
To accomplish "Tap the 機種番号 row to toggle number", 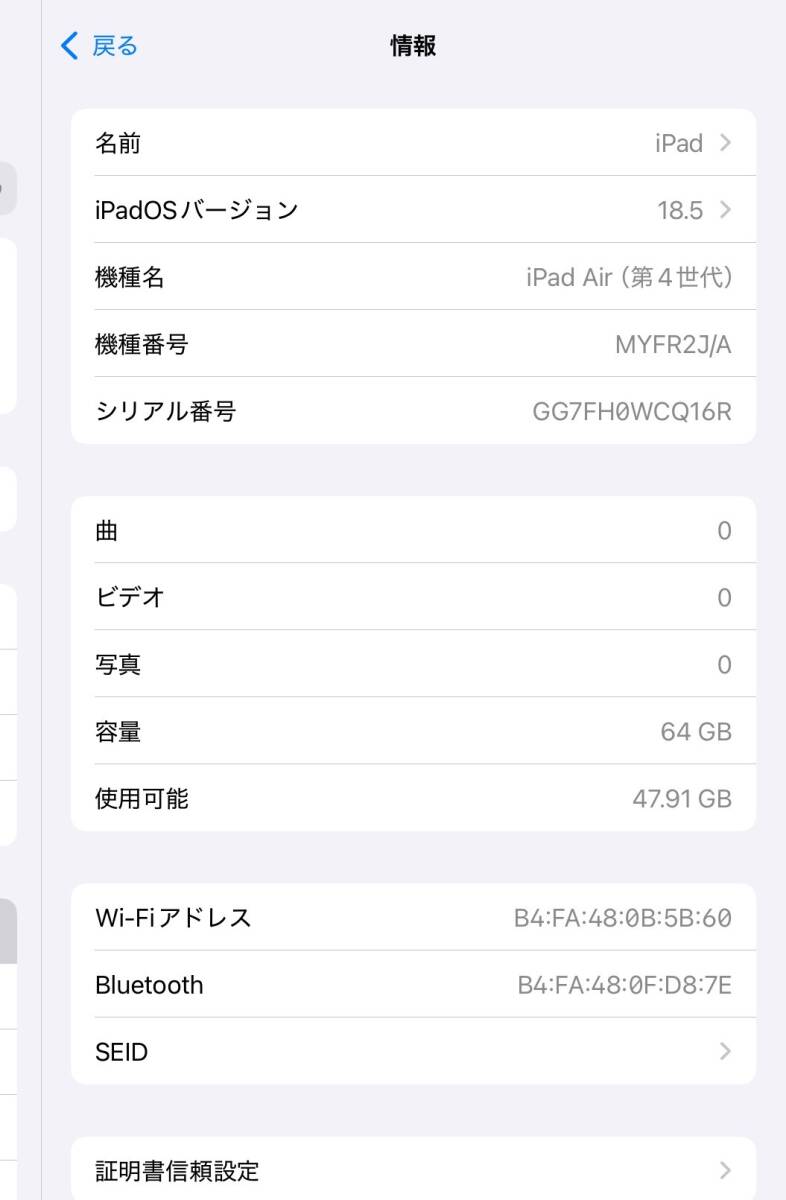I will coord(413,345).
